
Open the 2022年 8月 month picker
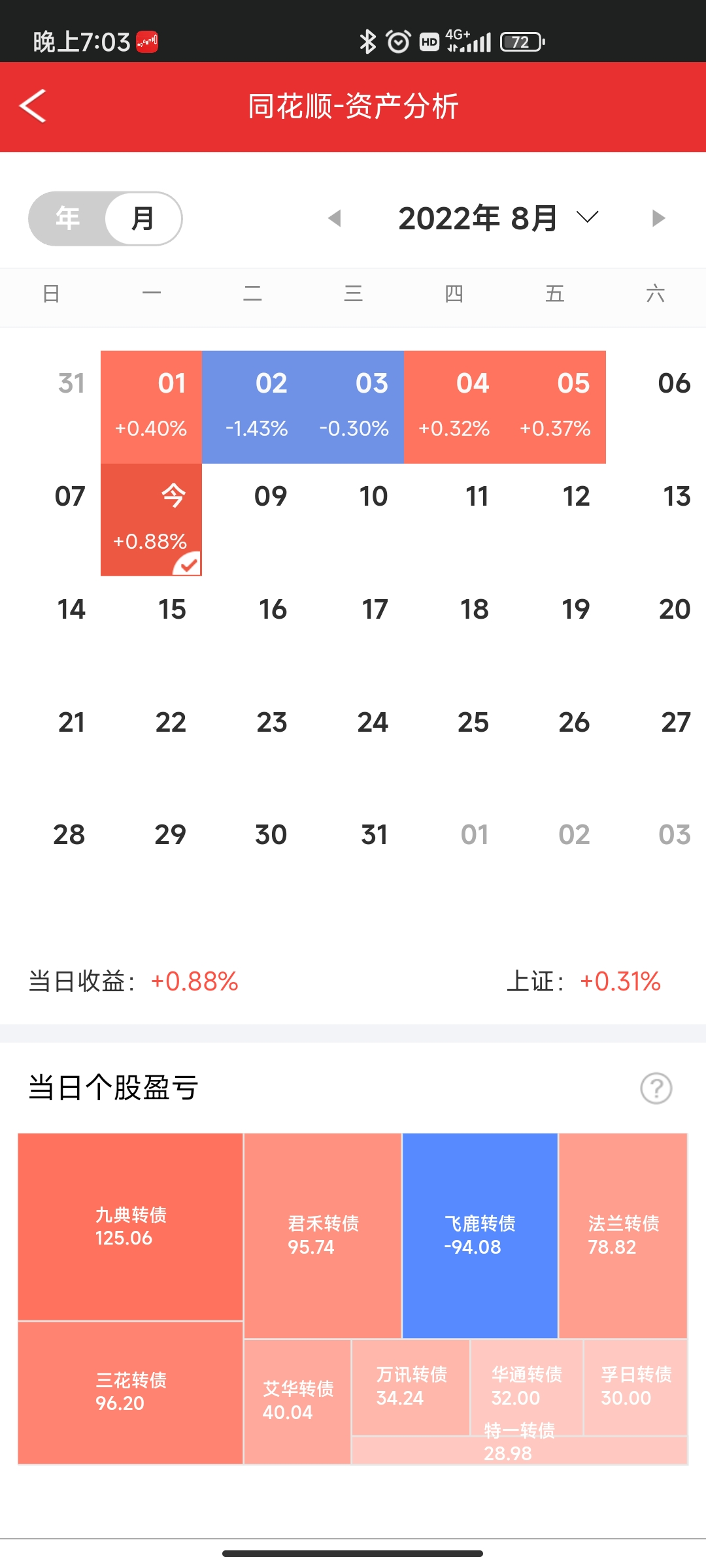(498, 218)
